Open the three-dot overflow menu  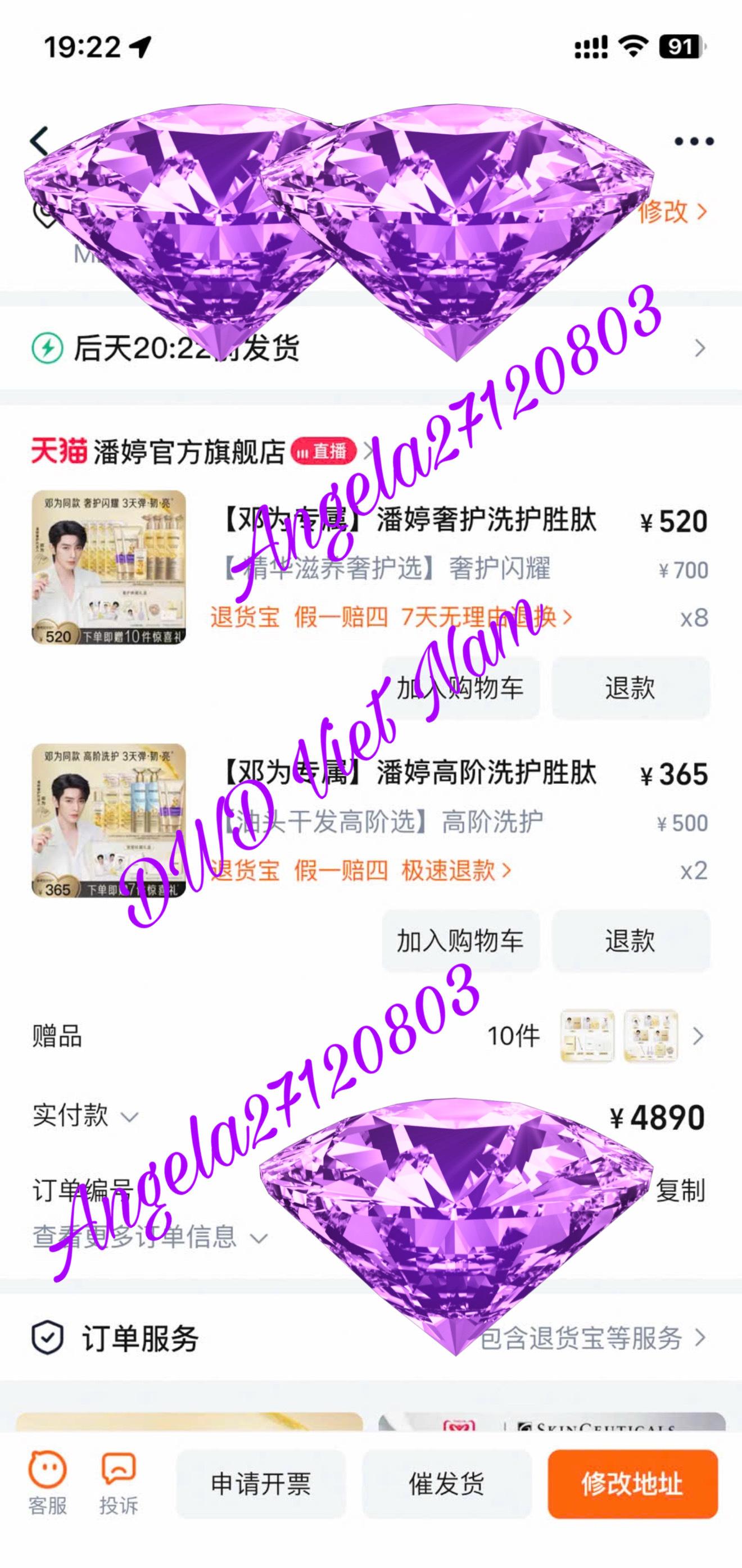pos(694,142)
